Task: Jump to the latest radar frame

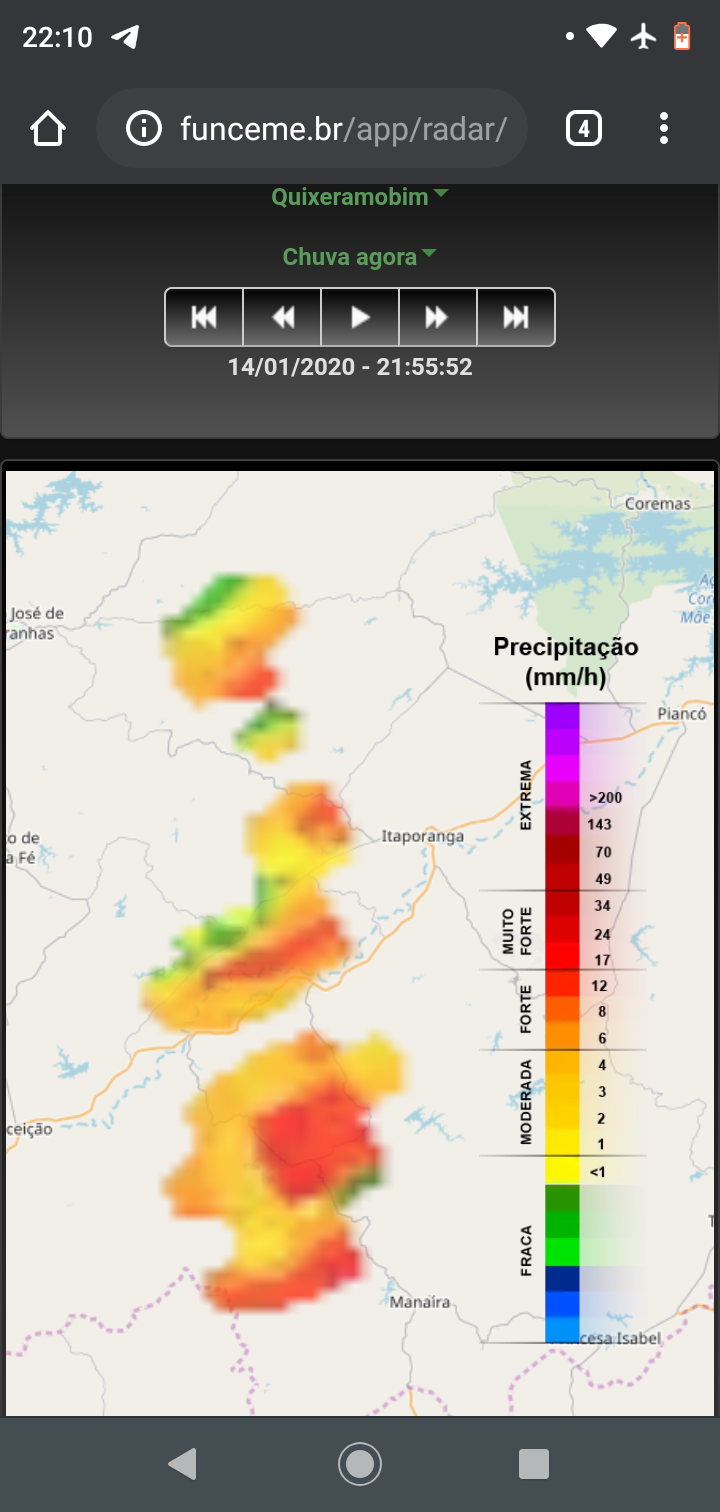Action: coord(516,317)
